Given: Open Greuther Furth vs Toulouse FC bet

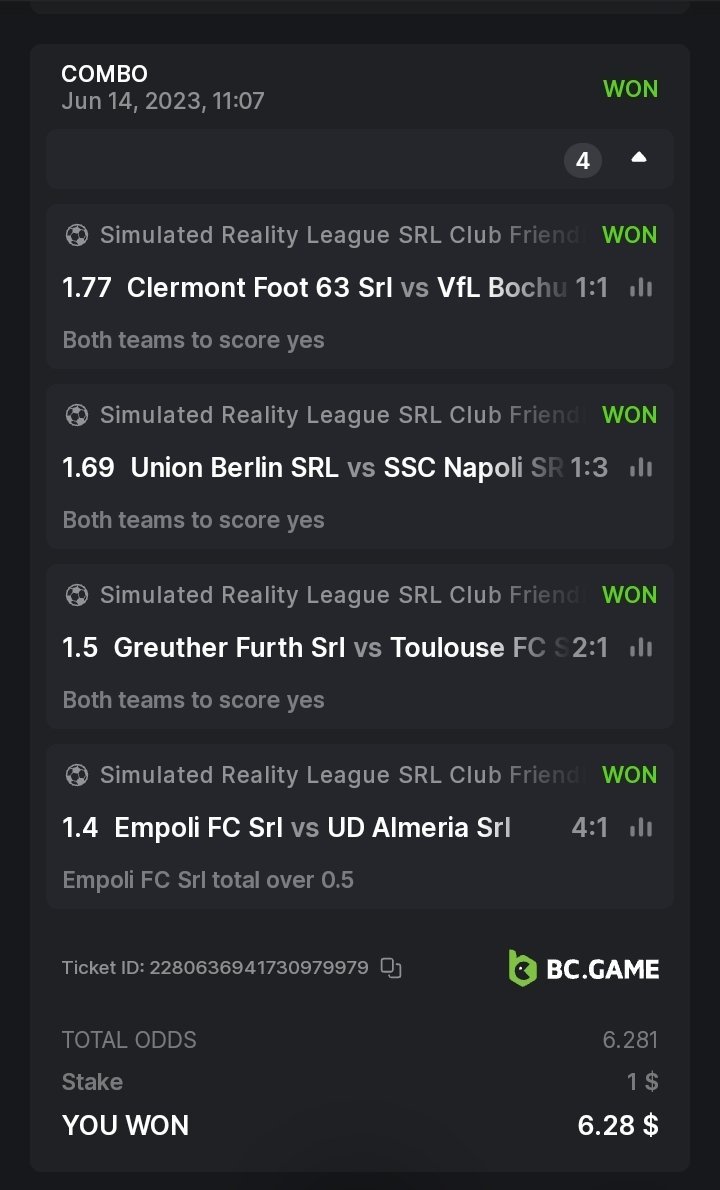Looking at the screenshot, I should (x=340, y=648).
